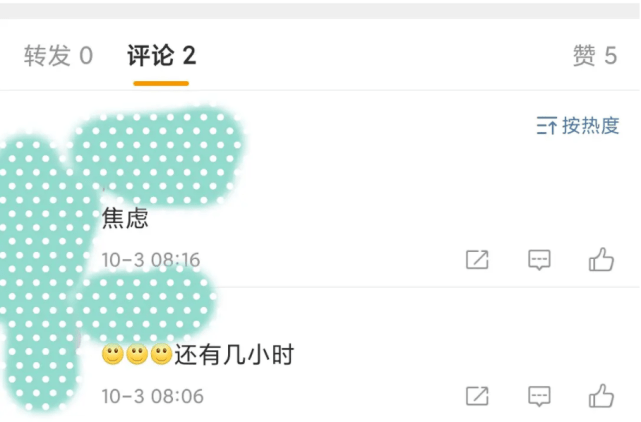Reply to the 还有几小时 comment
The image size is (641, 422).
pyautogui.click(x=539, y=396)
